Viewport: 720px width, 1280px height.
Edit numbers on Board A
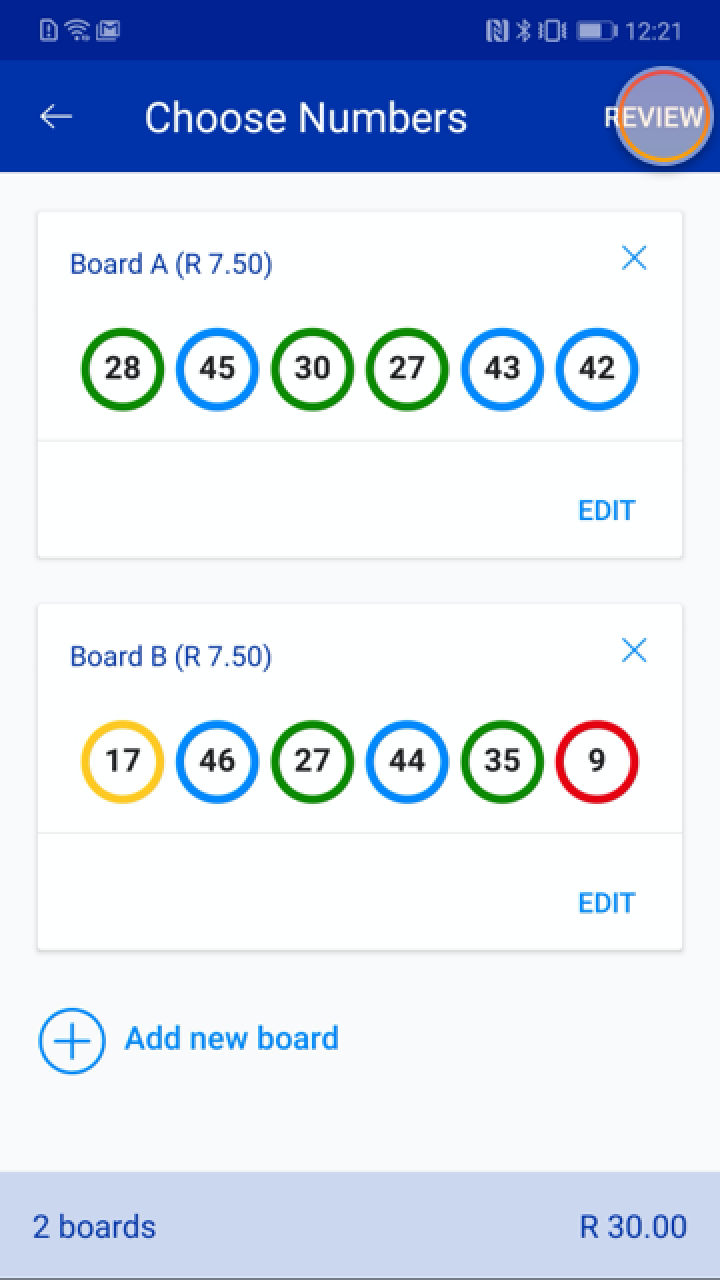pyautogui.click(x=606, y=510)
